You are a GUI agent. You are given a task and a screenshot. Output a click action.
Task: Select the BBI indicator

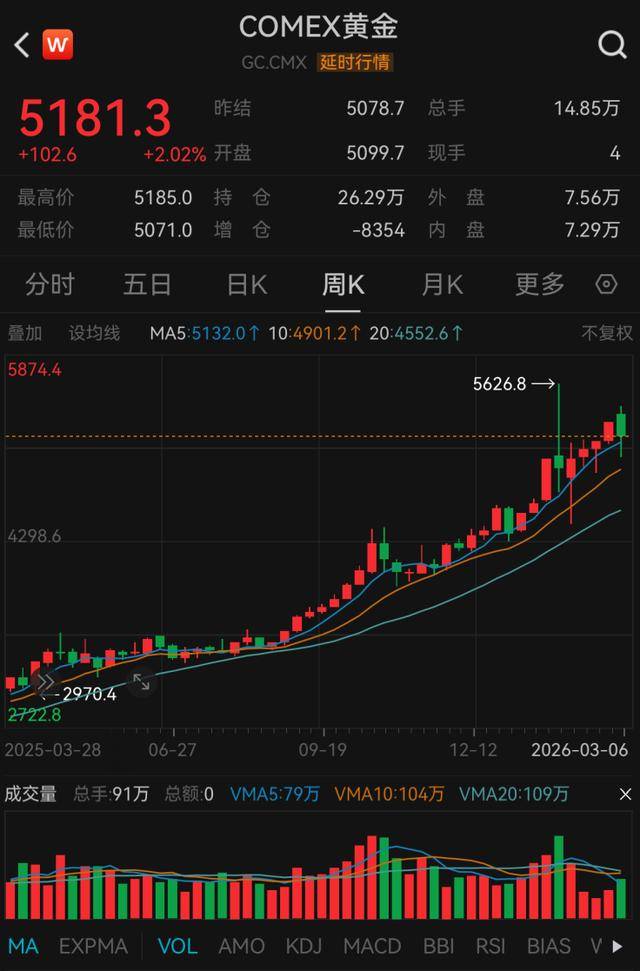point(438,946)
